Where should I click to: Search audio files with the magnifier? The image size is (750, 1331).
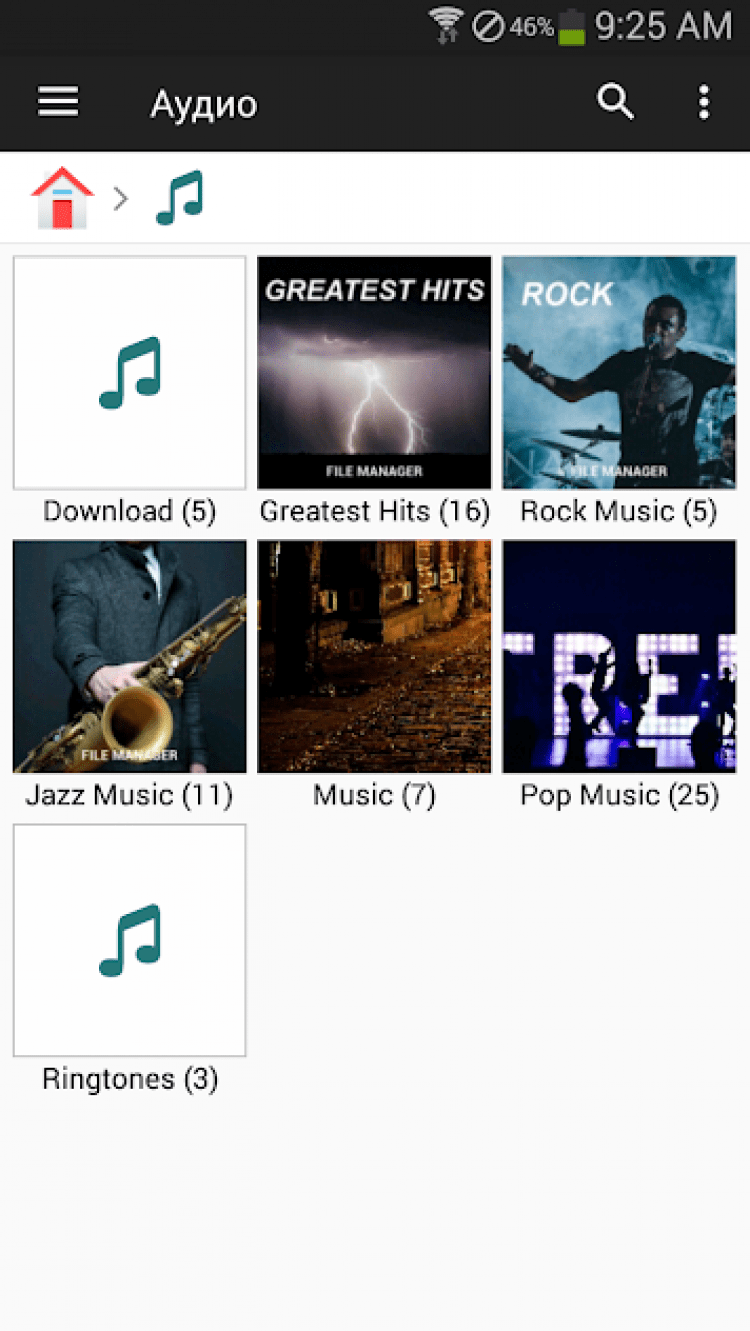(615, 102)
